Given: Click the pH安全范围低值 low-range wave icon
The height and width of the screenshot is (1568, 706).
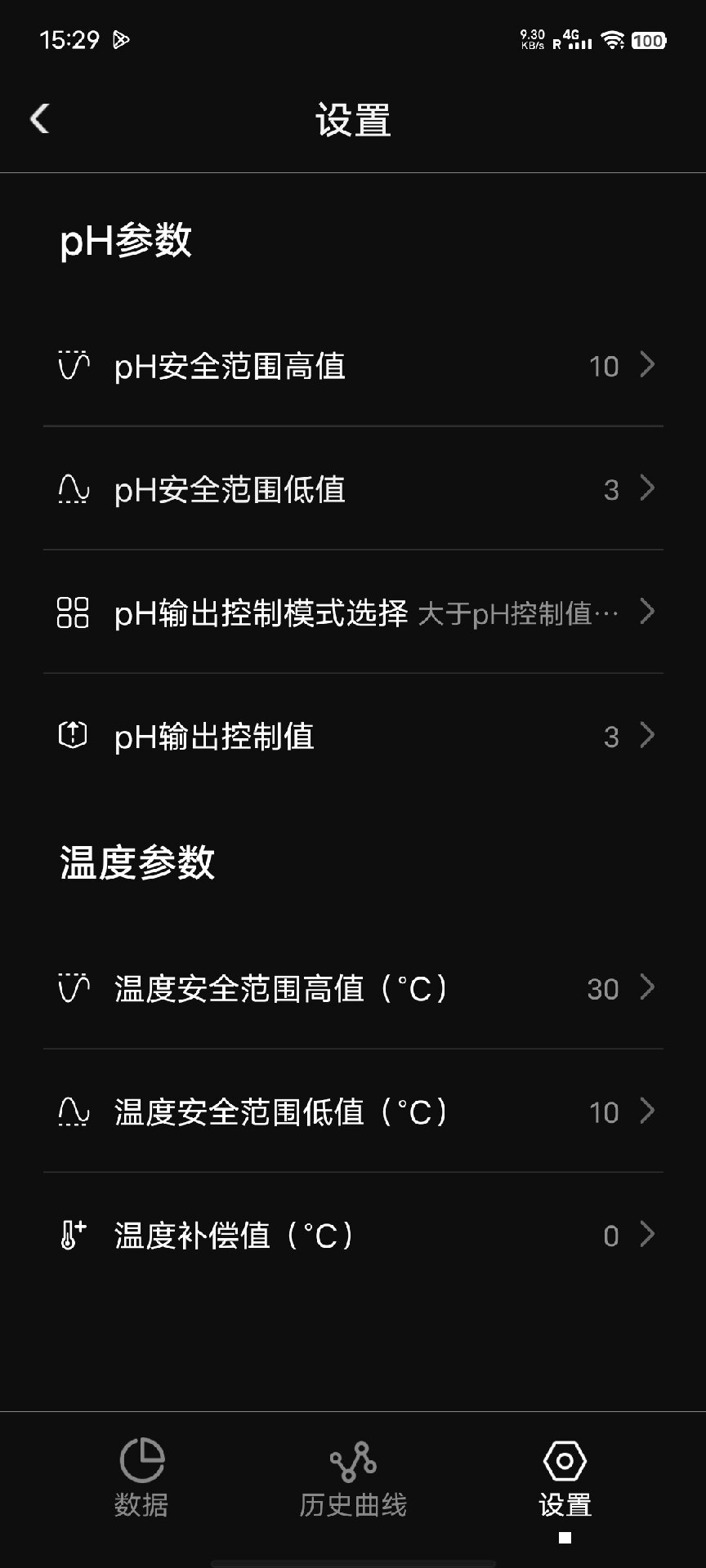Looking at the screenshot, I should pyautogui.click(x=72, y=488).
